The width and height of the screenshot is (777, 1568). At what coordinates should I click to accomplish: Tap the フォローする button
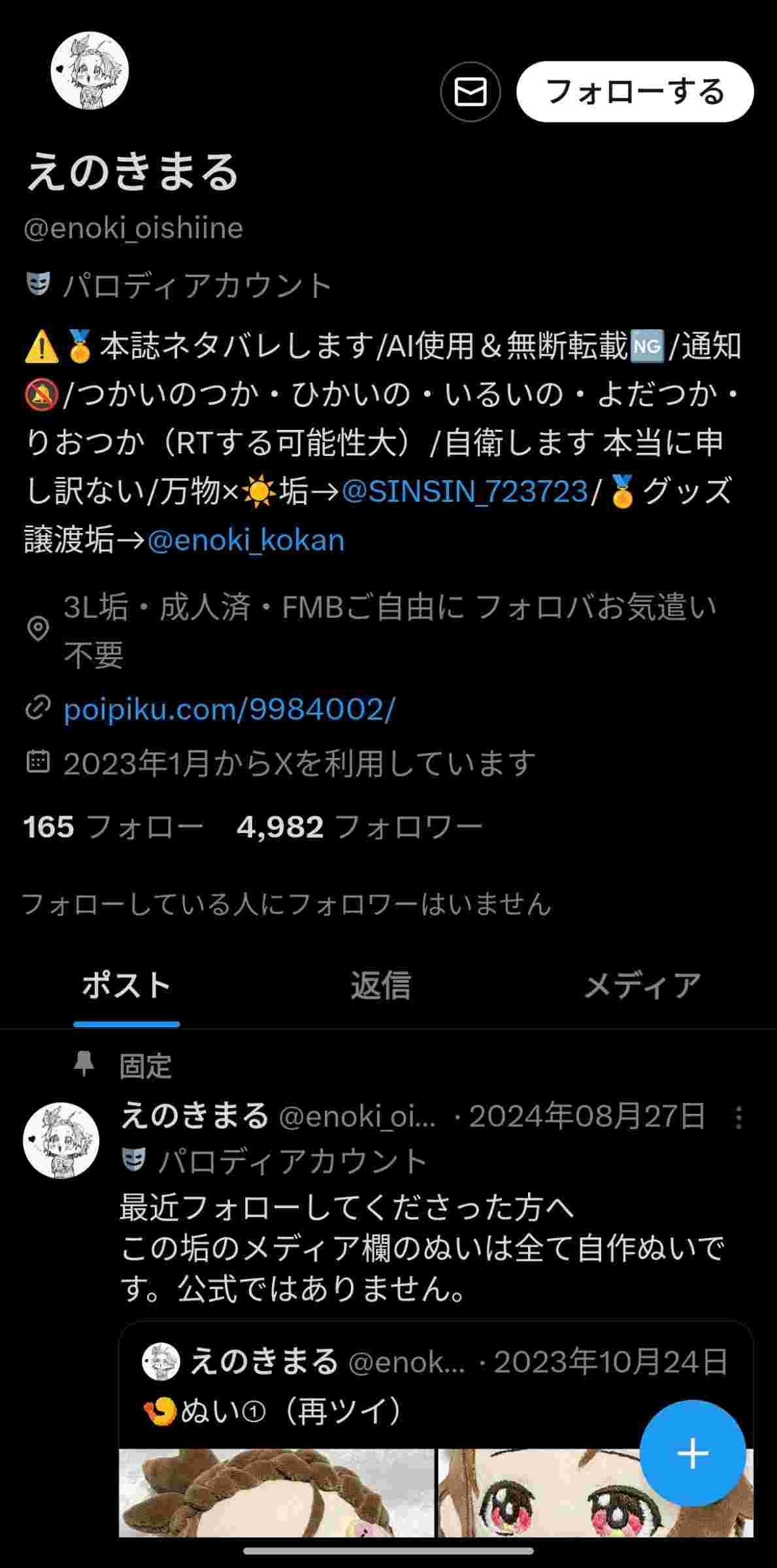(x=635, y=91)
